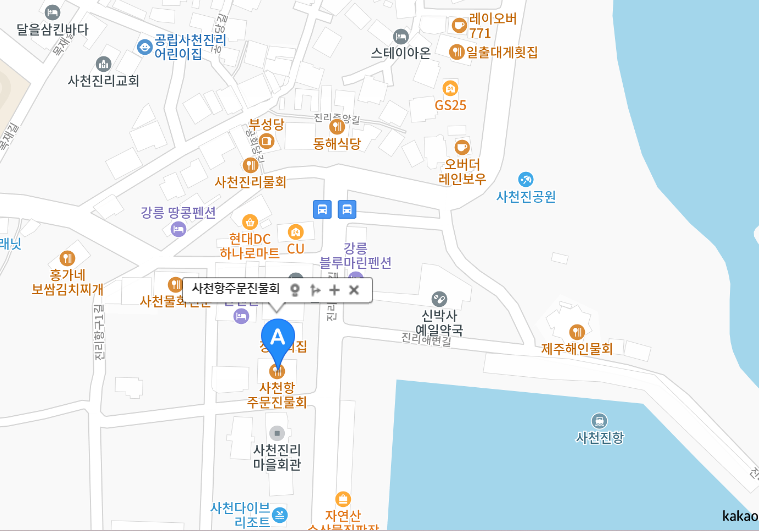
Task: Open the 사천진공원 park marker
Action: tap(525, 180)
